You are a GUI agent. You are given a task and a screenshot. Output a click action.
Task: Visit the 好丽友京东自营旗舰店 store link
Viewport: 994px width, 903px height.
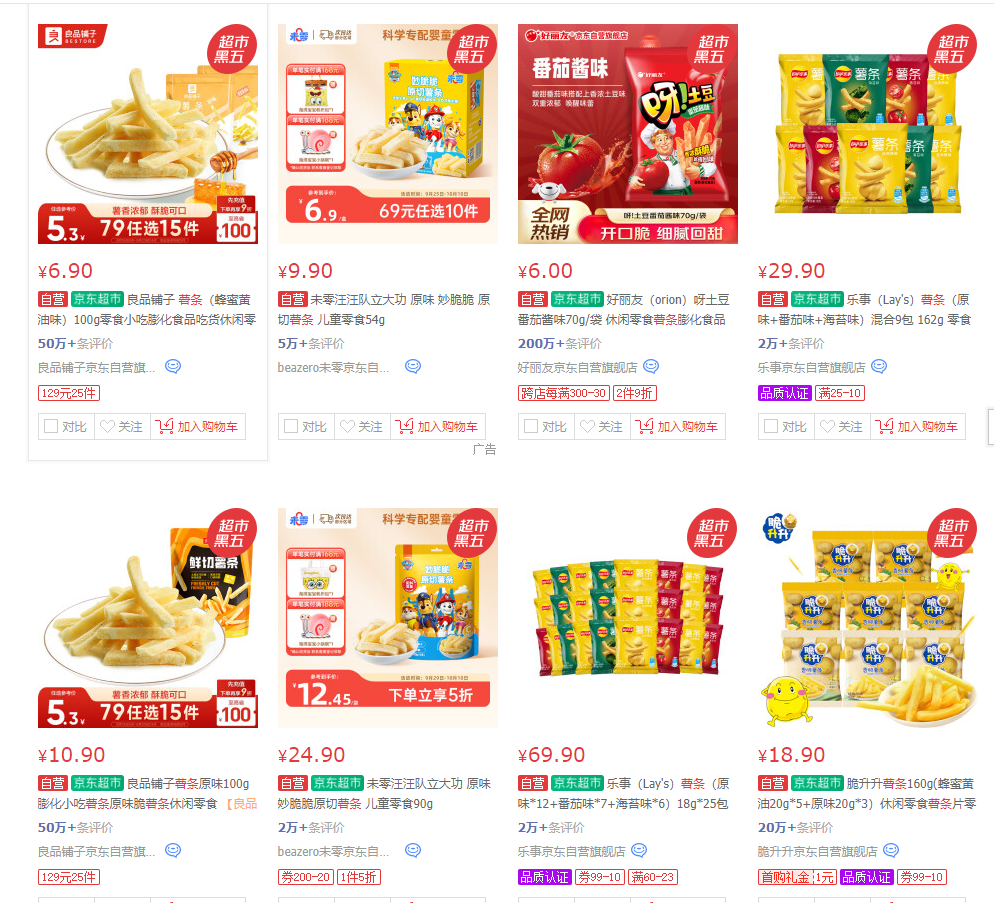(x=577, y=368)
